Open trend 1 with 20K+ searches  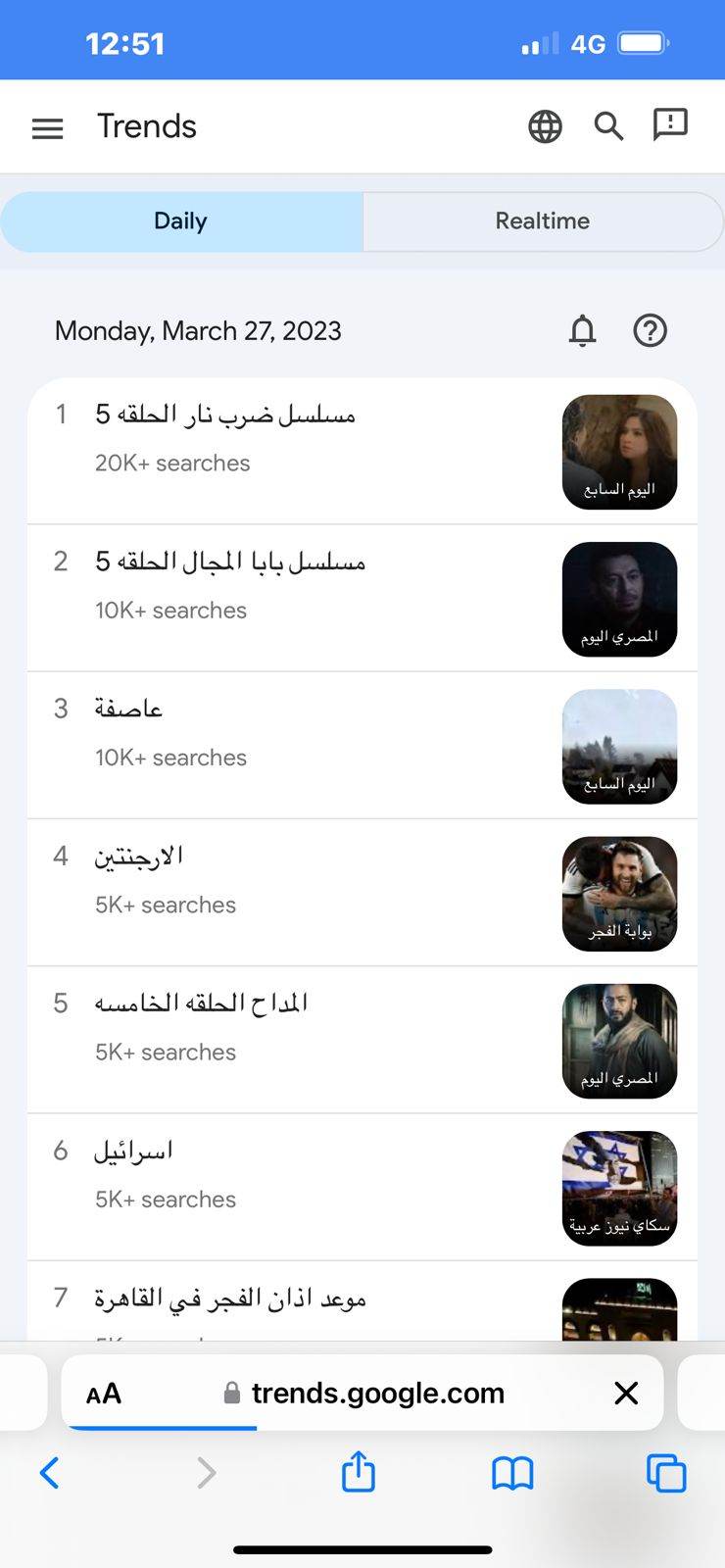click(362, 451)
